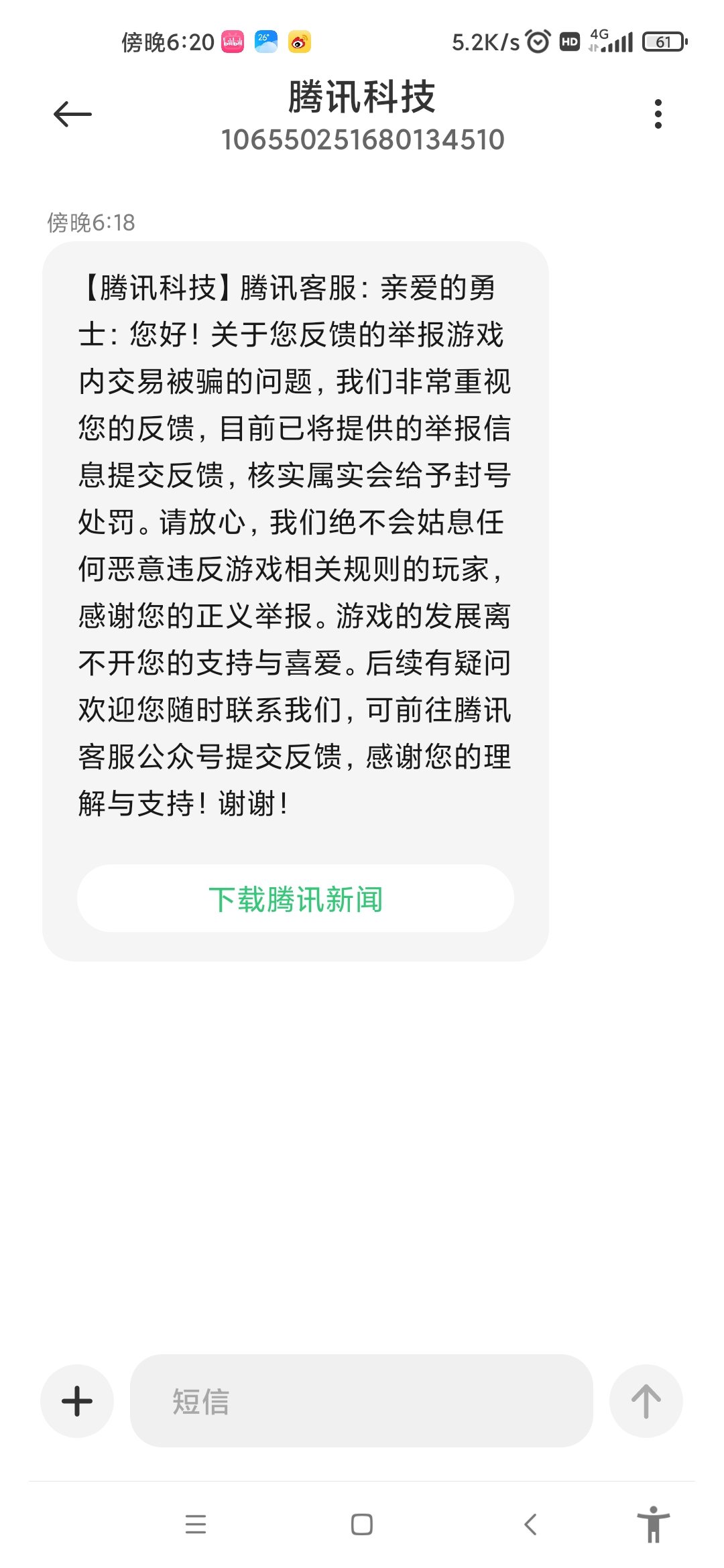Tap the 下载腾讯新闻 button
This screenshot has height=1568, width=724.
(x=296, y=899)
